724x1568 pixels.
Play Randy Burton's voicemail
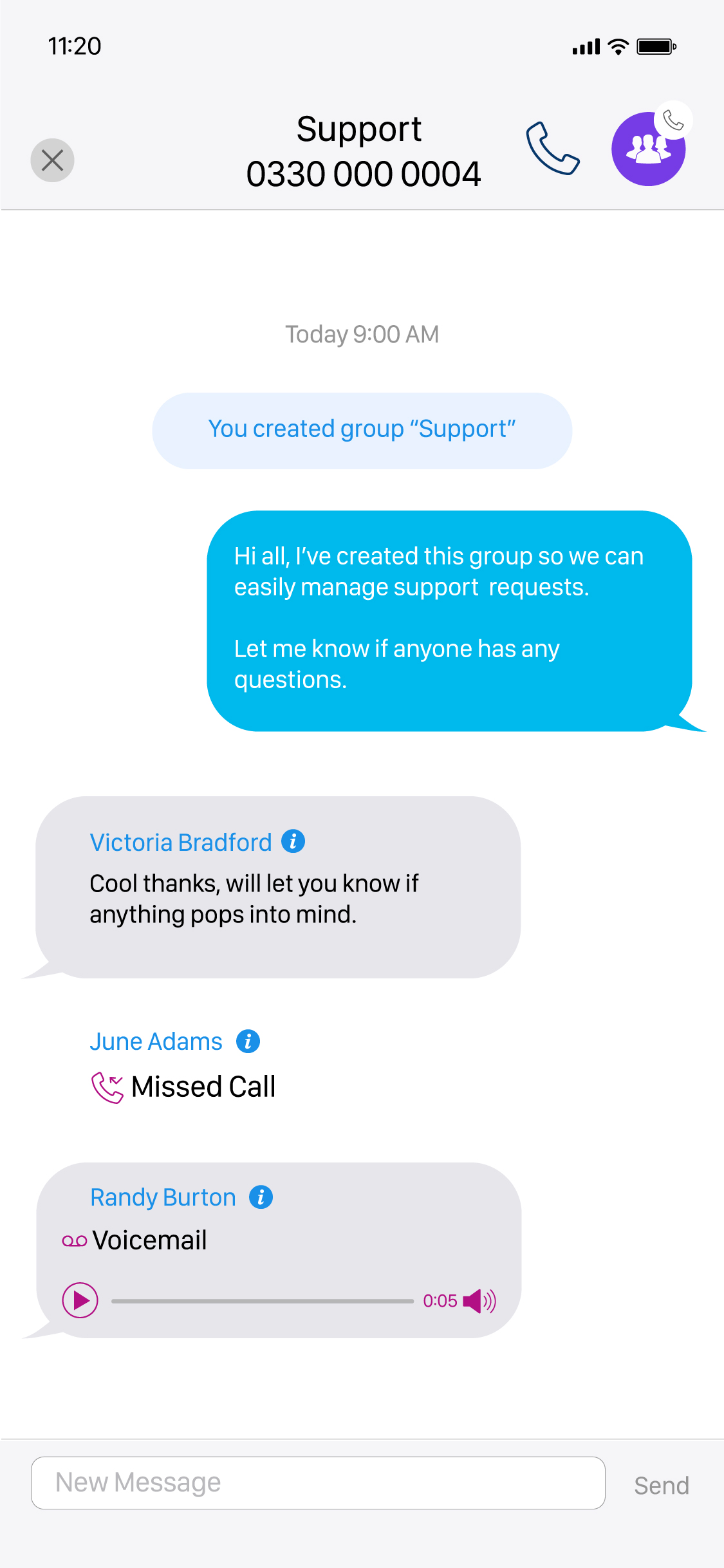coord(80,1300)
